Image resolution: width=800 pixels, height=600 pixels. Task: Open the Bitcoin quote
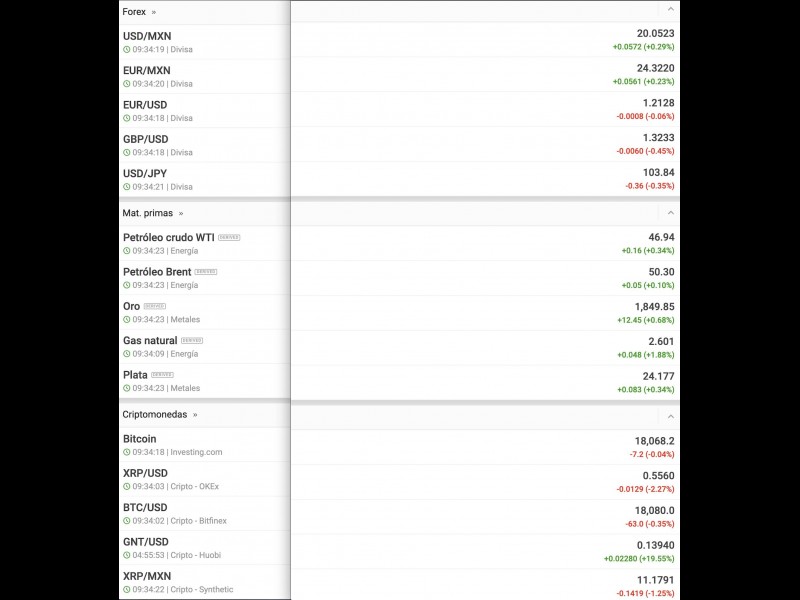[x=140, y=439]
